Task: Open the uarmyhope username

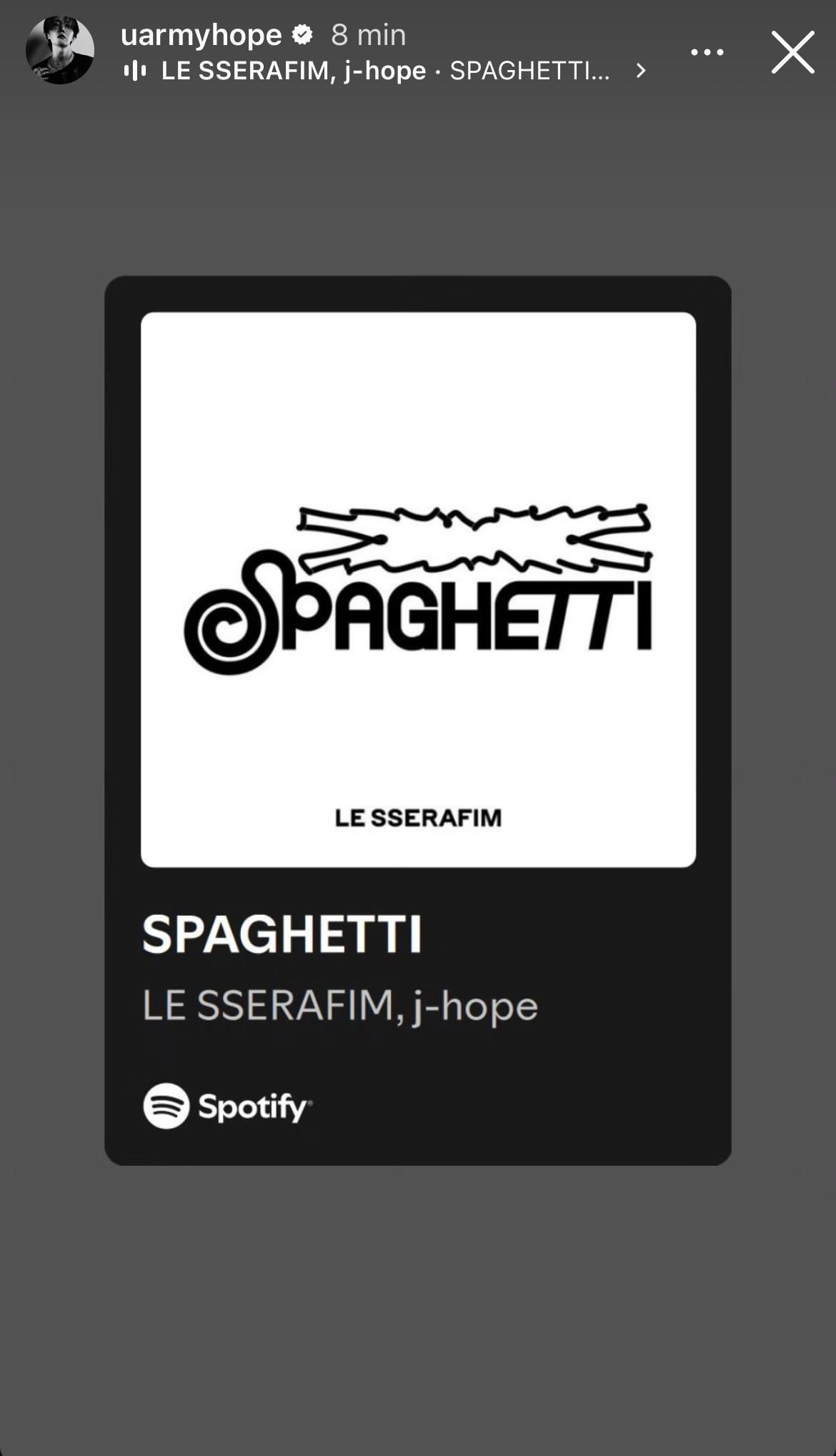Action: [x=201, y=35]
